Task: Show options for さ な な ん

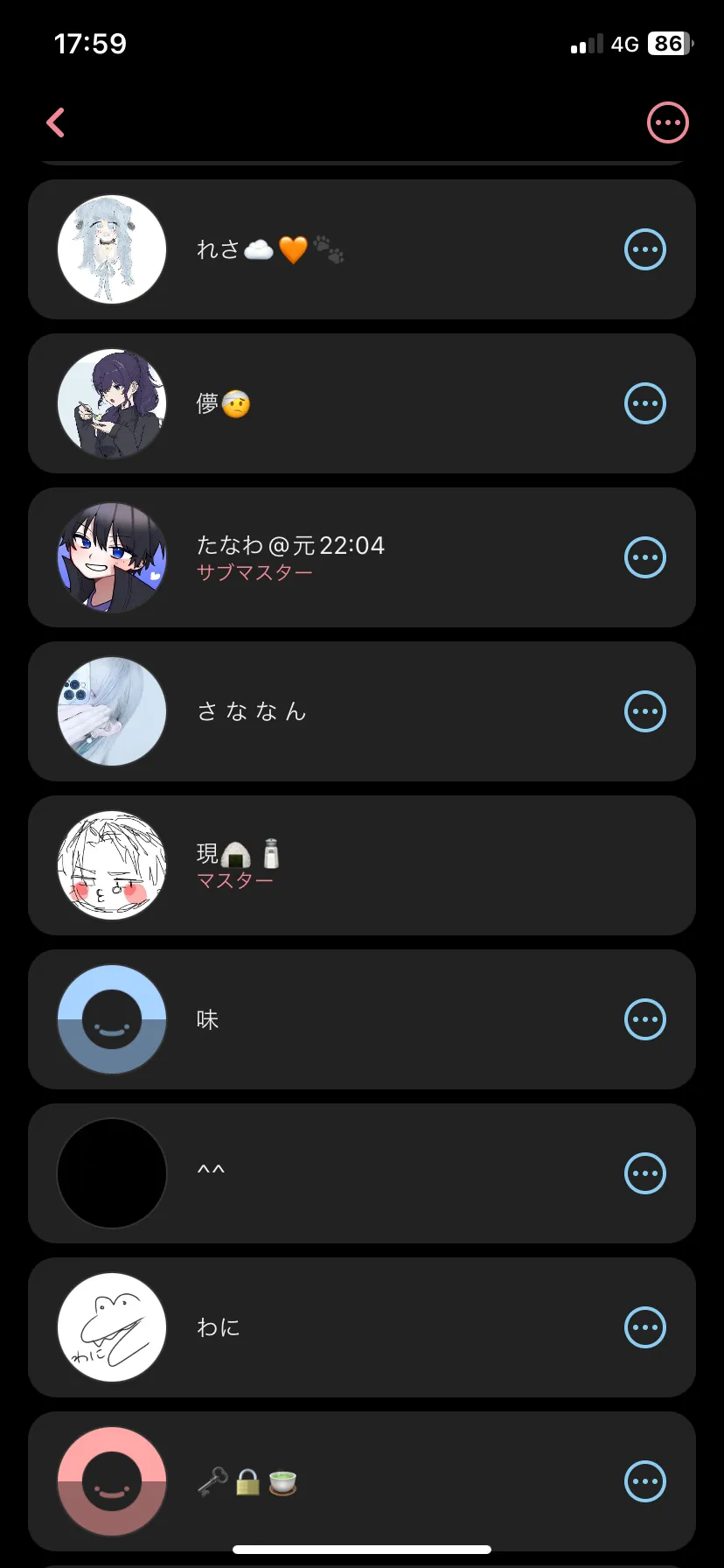Action: (645, 711)
